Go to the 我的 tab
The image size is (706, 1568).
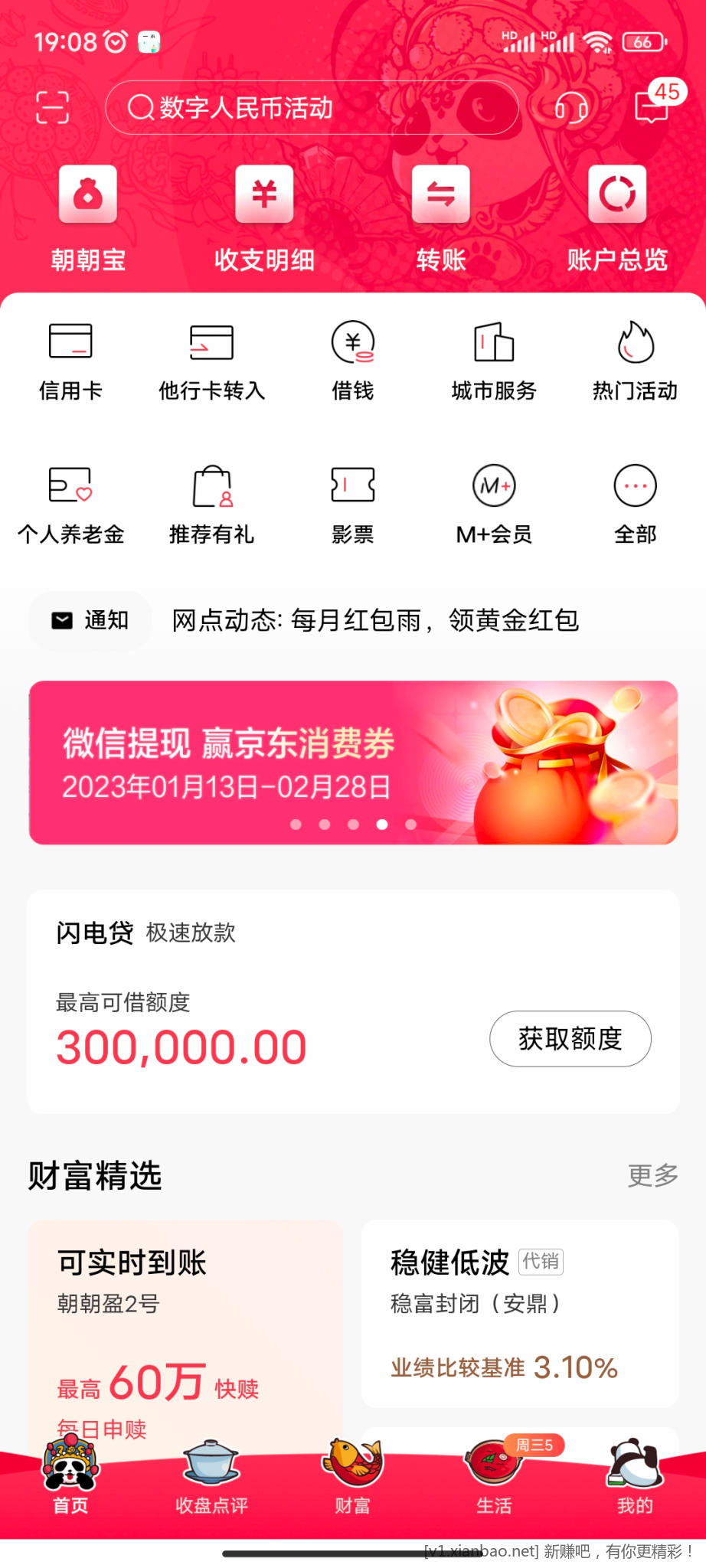(x=635, y=1478)
